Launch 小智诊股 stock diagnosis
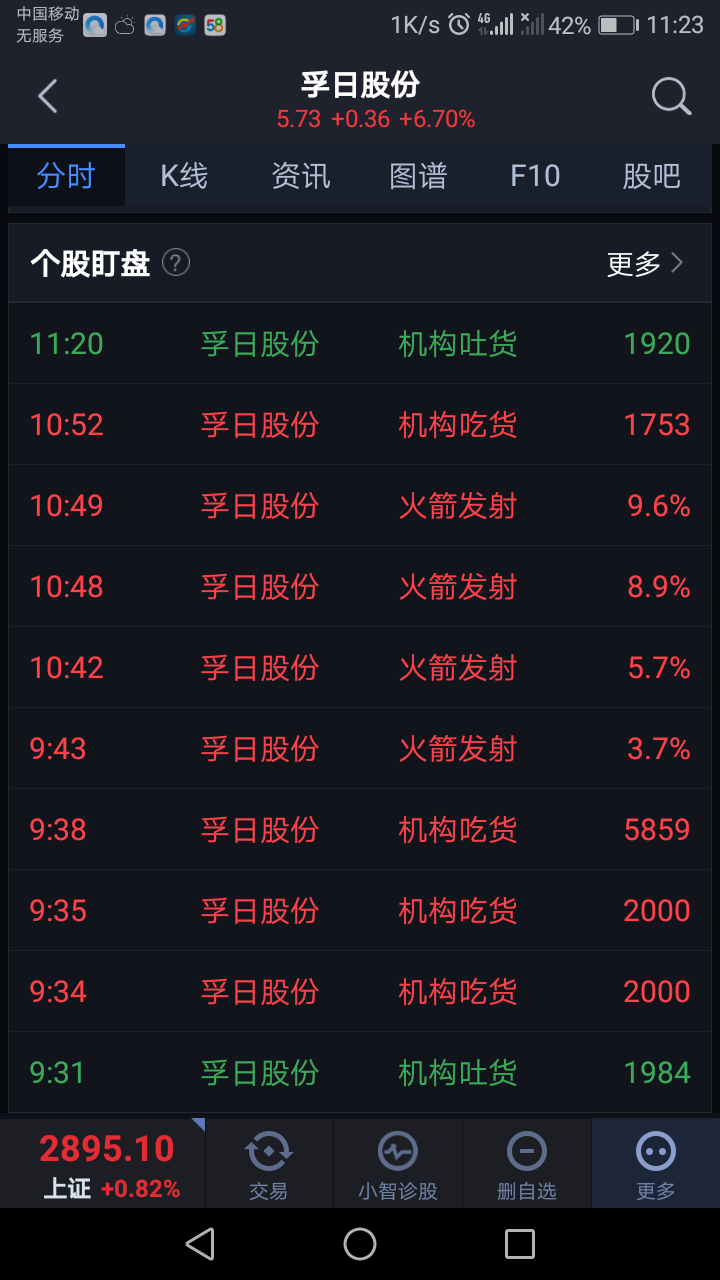Screen dimensions: 720x1280 point(398,1163)
